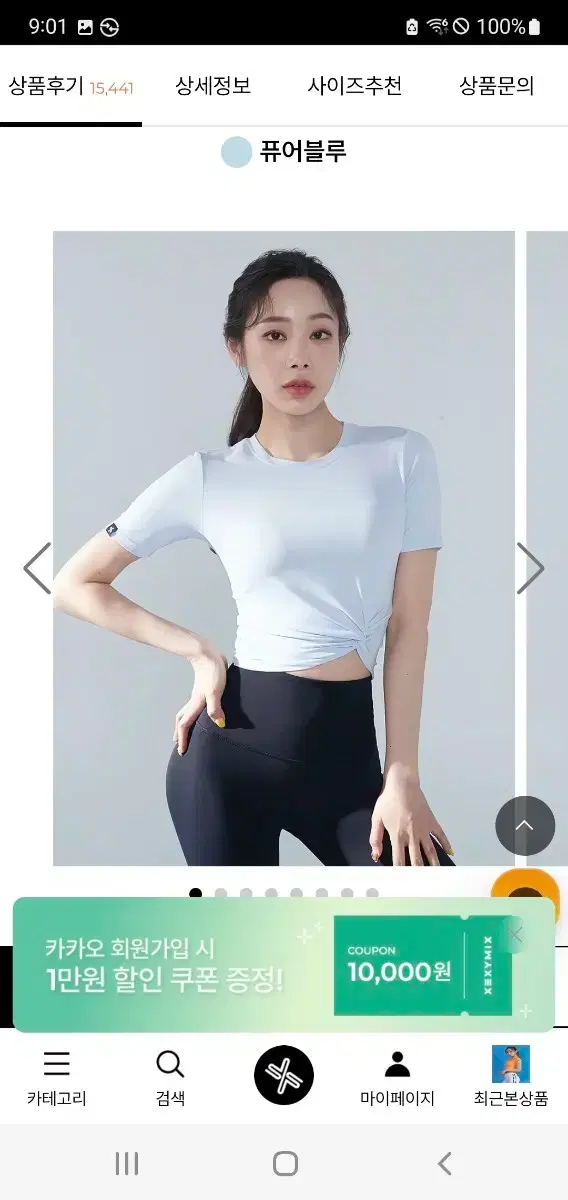Open recent apps
Viewport: 568px width, 1200px height.
click(127, 1163)
